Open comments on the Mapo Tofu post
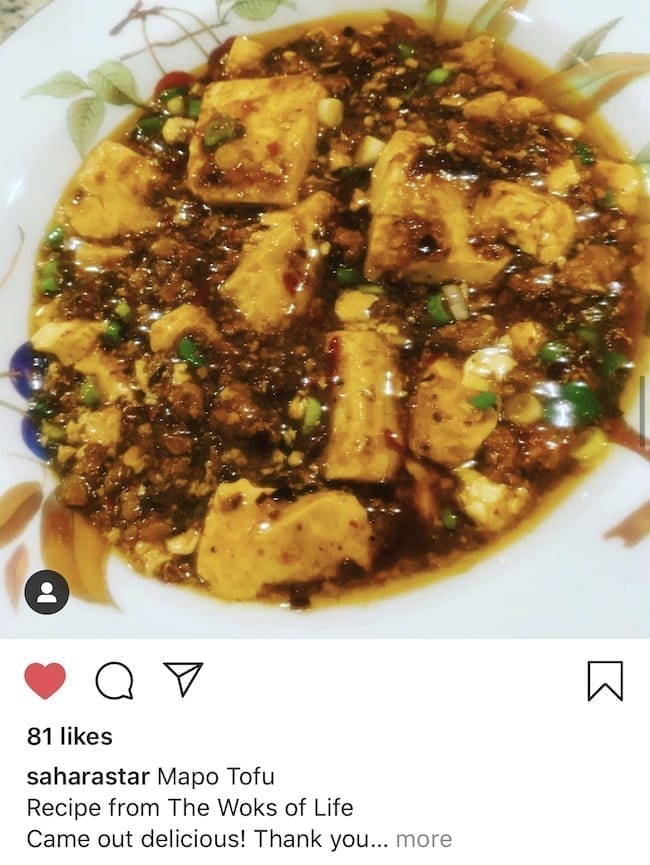Viewport: 650px width, 865px height. tap(114, 681)
